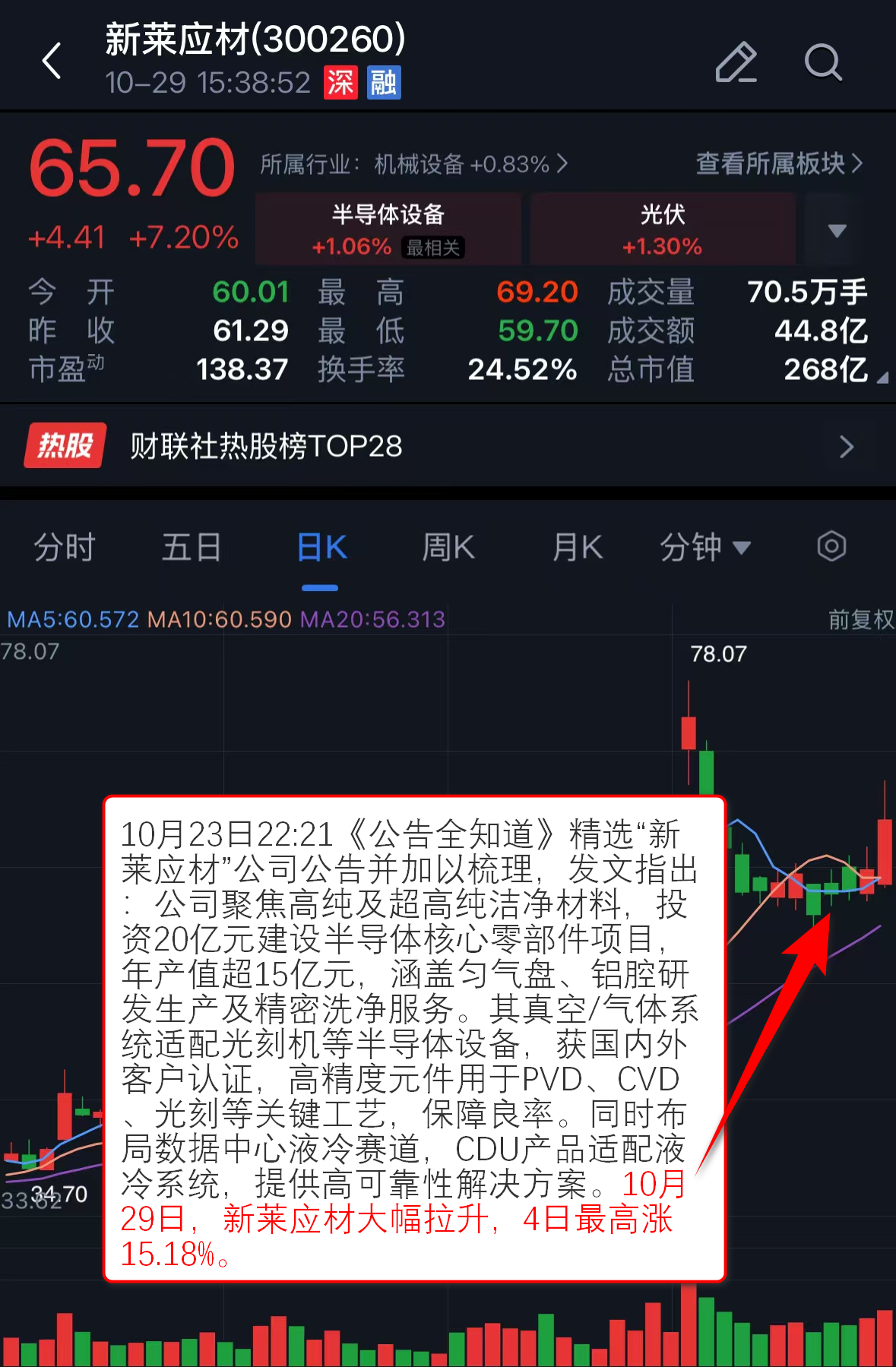Screen dimensions: 896x1367
Task: Expand more quote details beside 总市值
Action: [x=882, y=377]
